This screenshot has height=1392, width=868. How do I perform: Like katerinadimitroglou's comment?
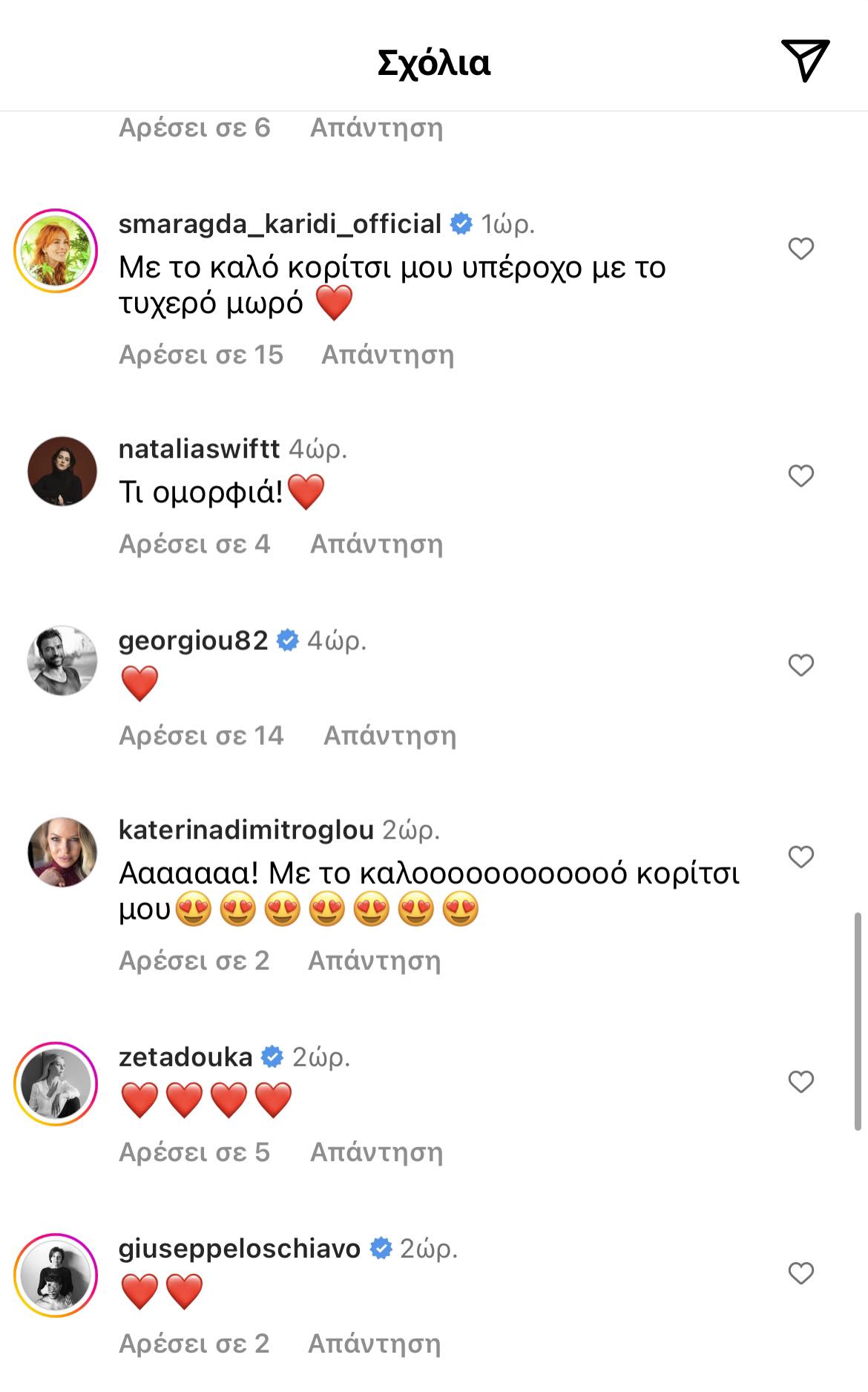click(x=801, y=857)
